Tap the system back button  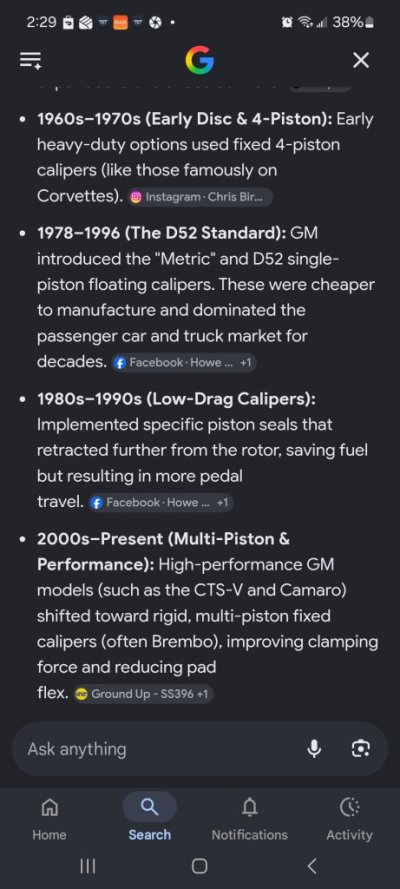312,866
